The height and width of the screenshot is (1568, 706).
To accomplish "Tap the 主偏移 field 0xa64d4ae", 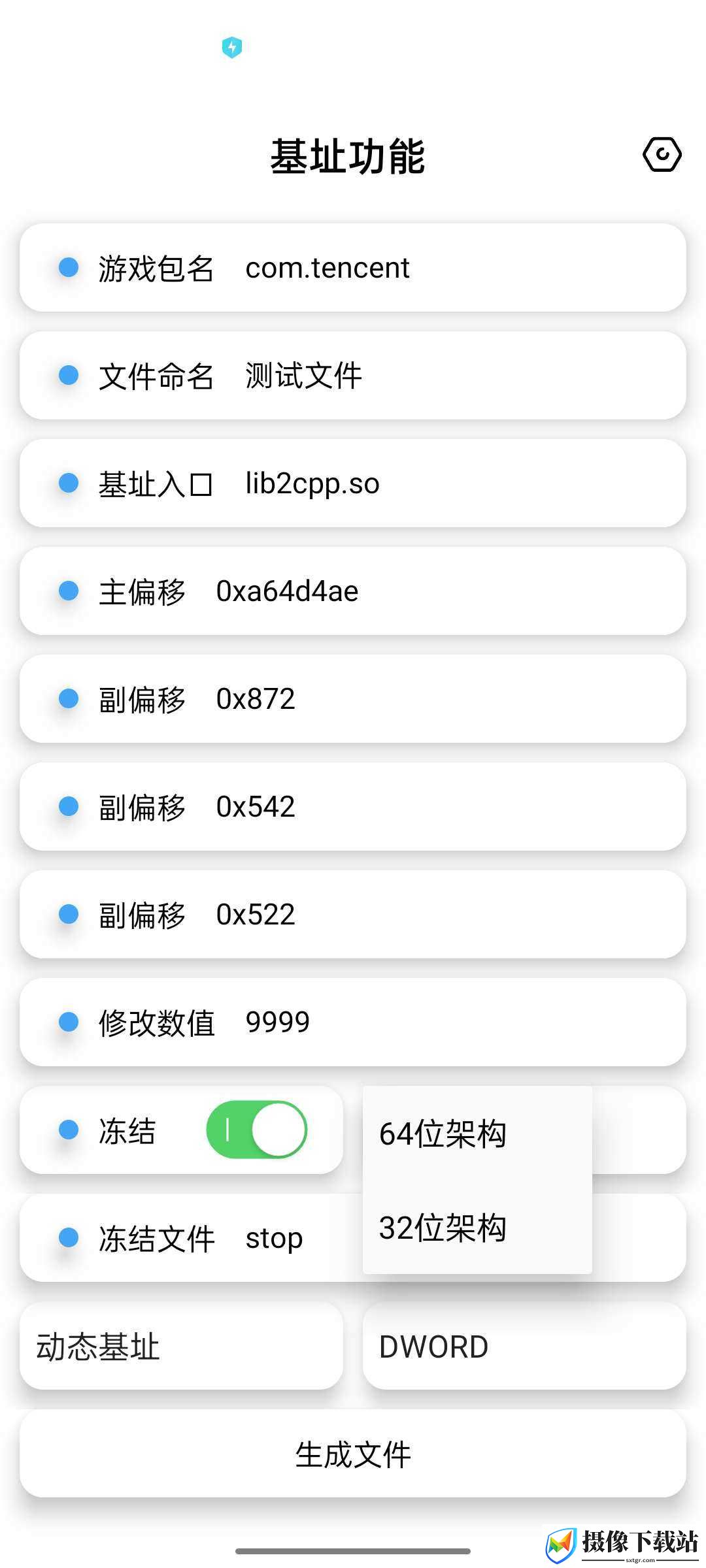I will tap(353, 591).
